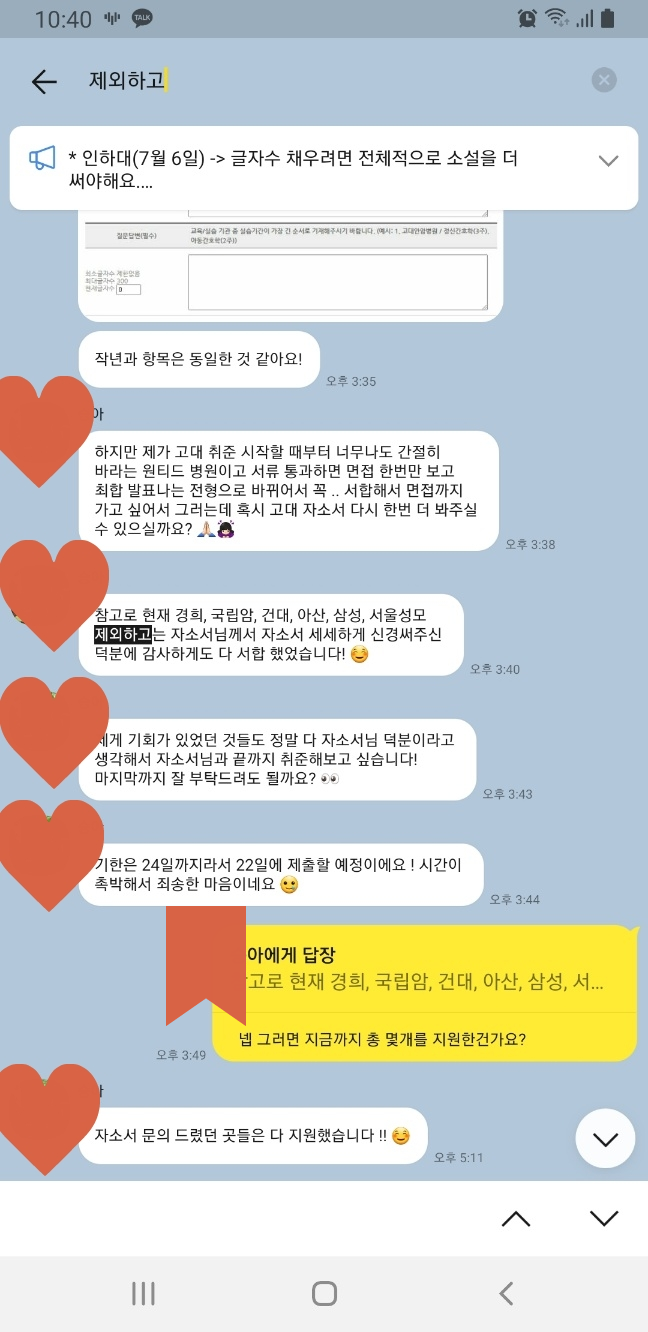Tap the system home button
Screen dimensions: 648x1332
[324, 1293]
